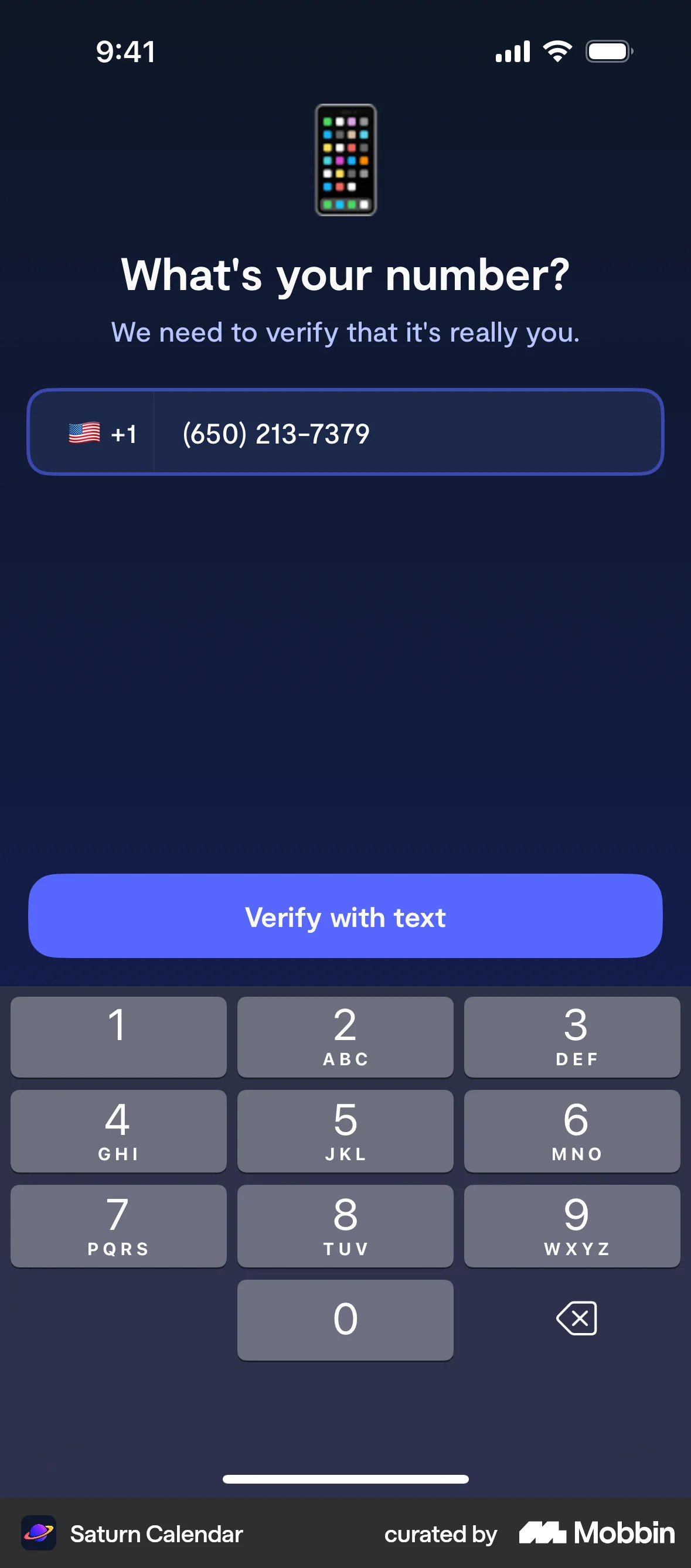Tap the Wi-Fi status icon

click(x=557, y=50)
